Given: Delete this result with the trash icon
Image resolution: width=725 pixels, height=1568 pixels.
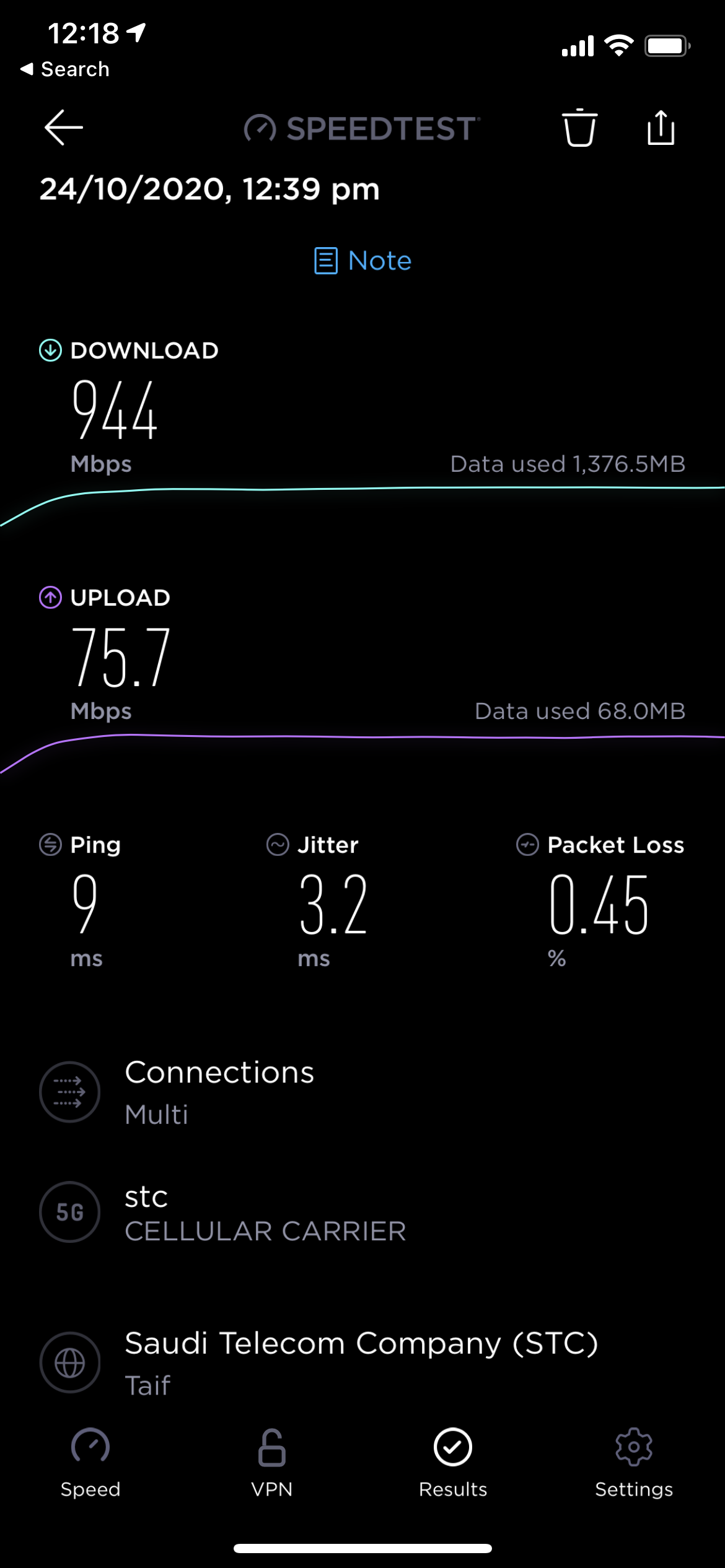Looking at the screenshot, I should click(x=579, y=128).
